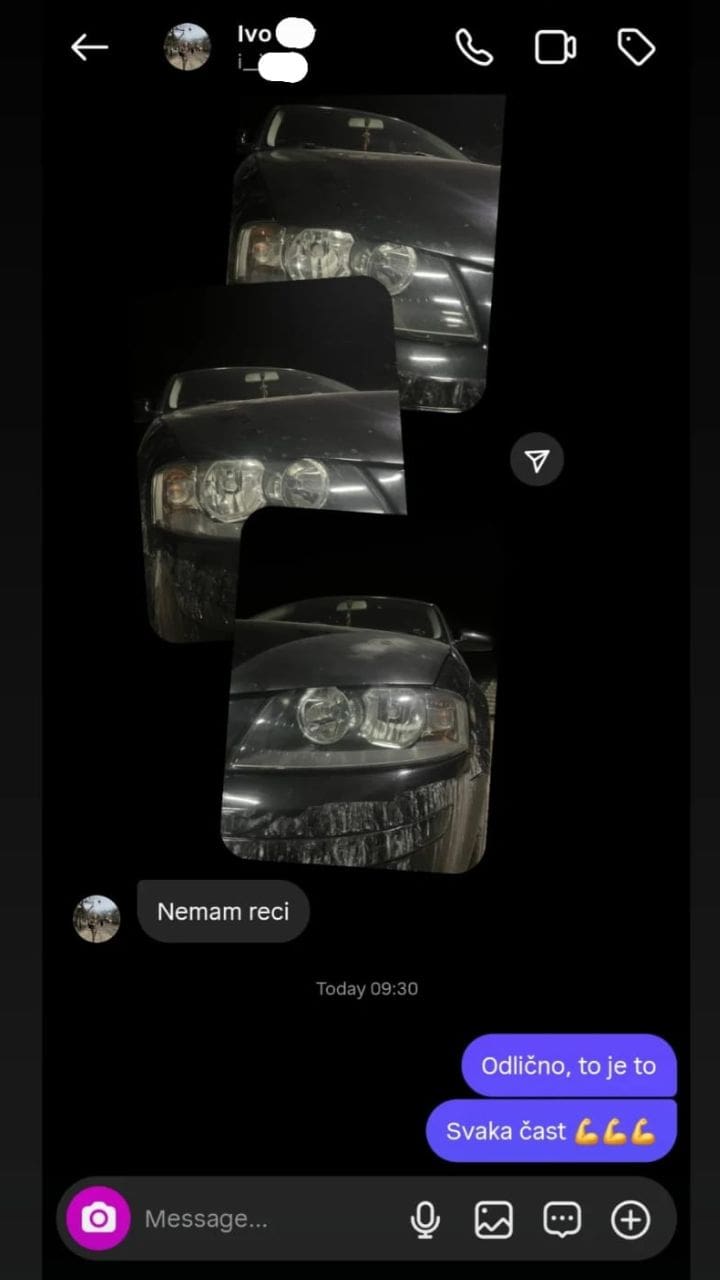Image resolution: width=720 pixels, height=1280 pixels.
Task: Open more options with the plus icon
Action: pyautogui.click(x=631, y=1219)
